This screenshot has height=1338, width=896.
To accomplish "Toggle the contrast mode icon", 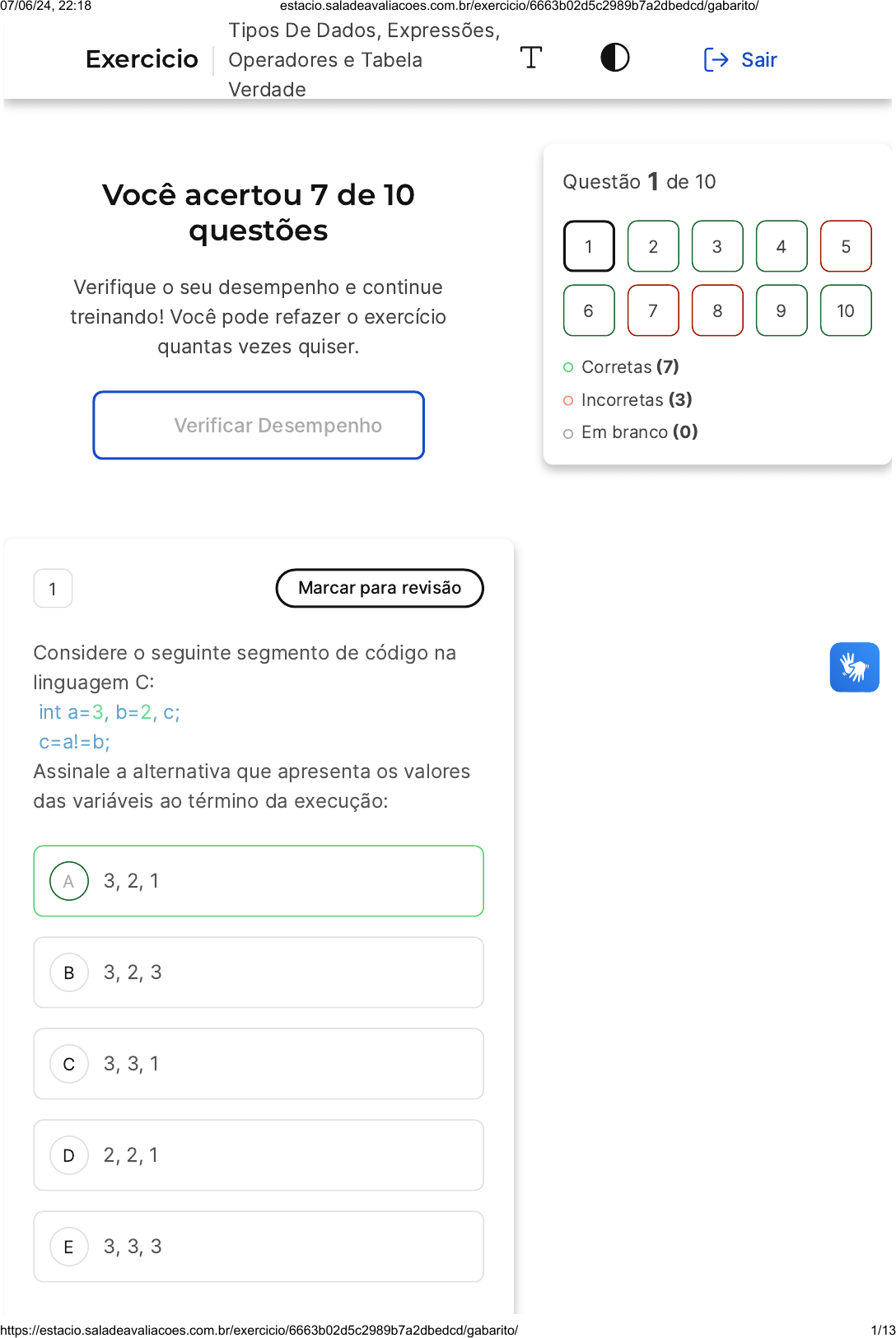I will [x=614, y=58].
